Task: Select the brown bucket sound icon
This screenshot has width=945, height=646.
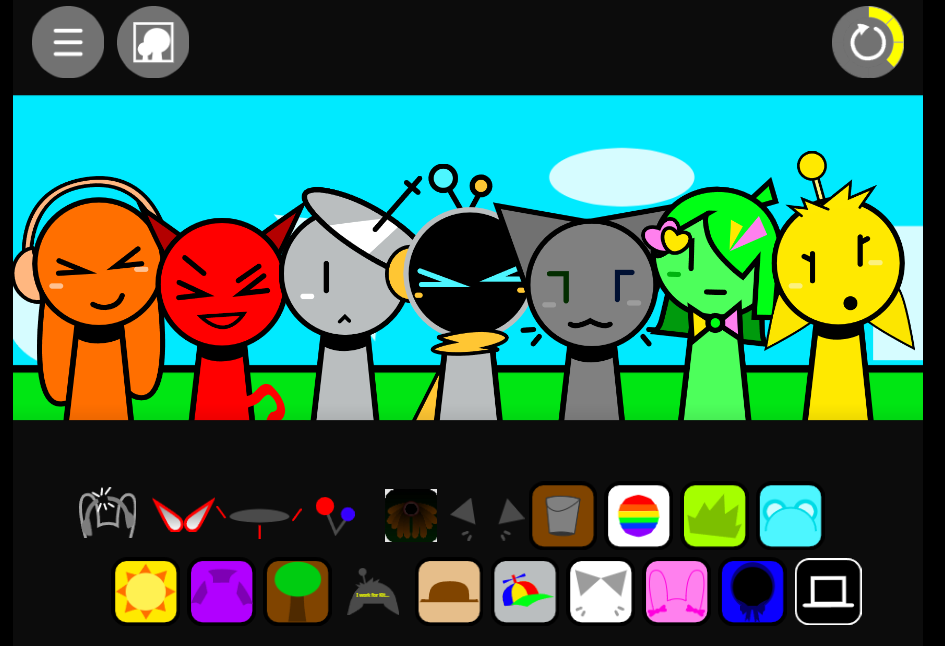Action: (x=562, y=516)
